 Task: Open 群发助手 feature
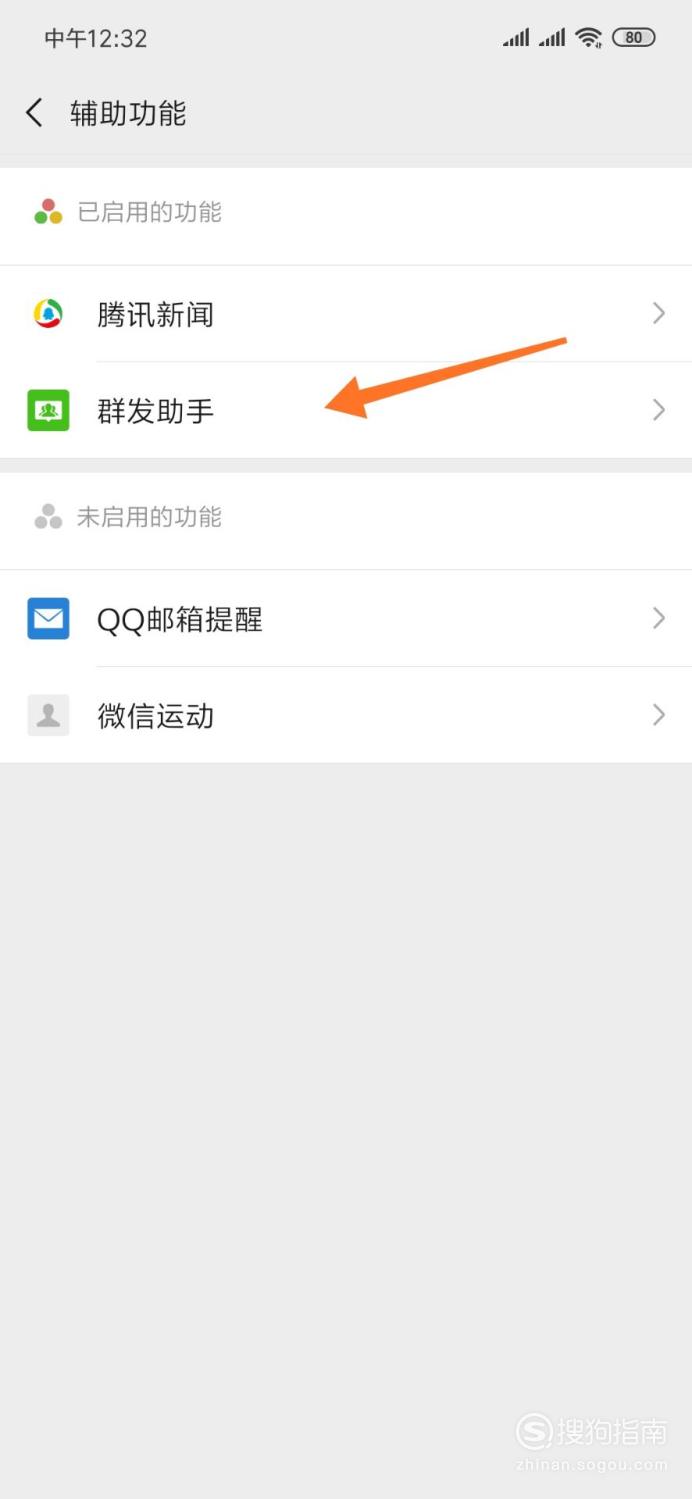[x=346, y=411]
